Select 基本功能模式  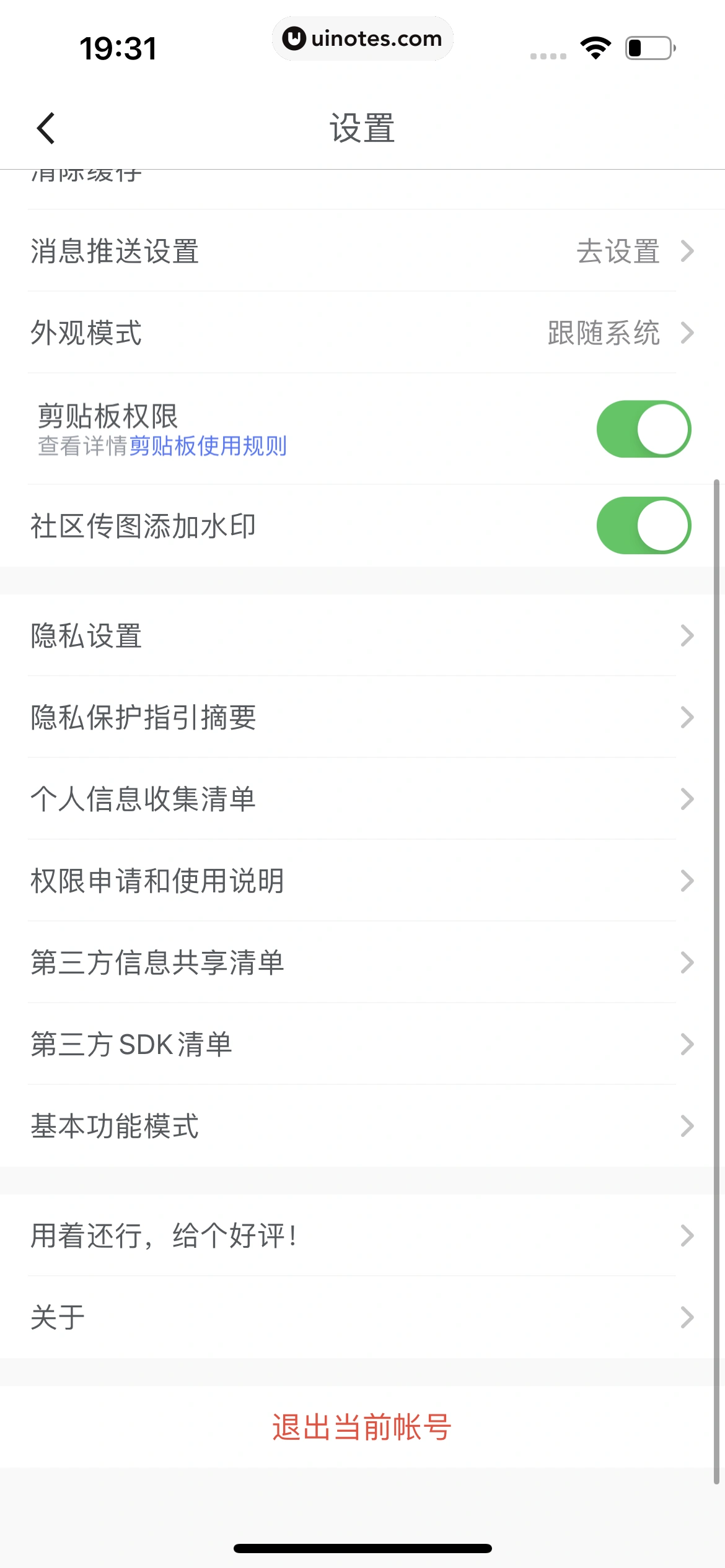coord(362,1126)
